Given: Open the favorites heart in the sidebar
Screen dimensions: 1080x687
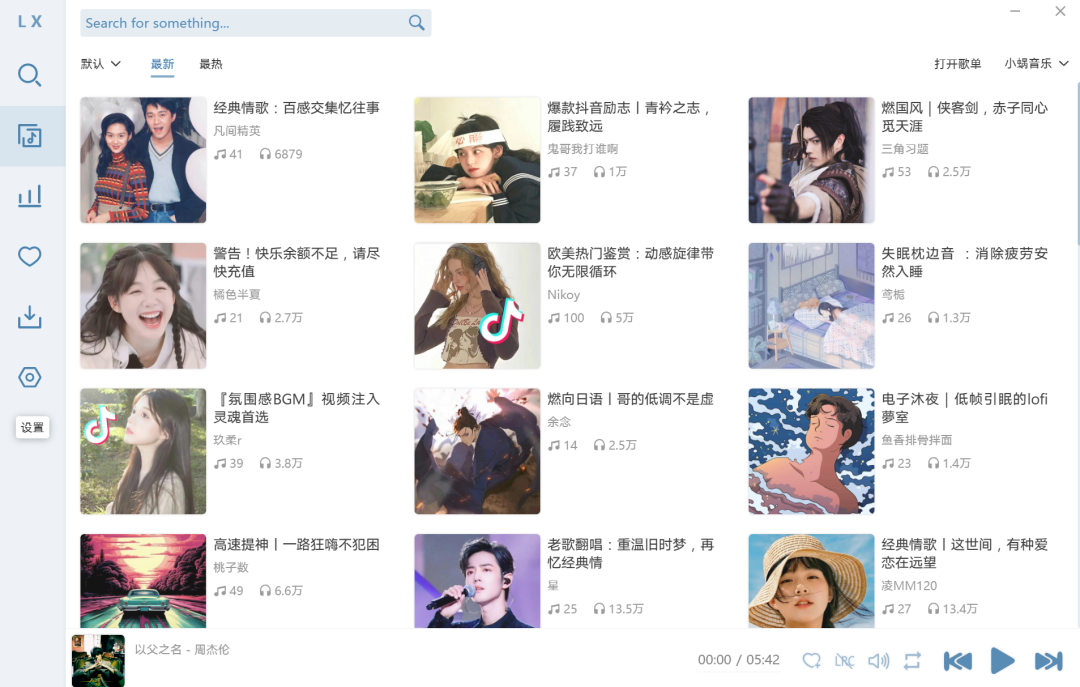Looking at the screenshot, I should 30,257.
